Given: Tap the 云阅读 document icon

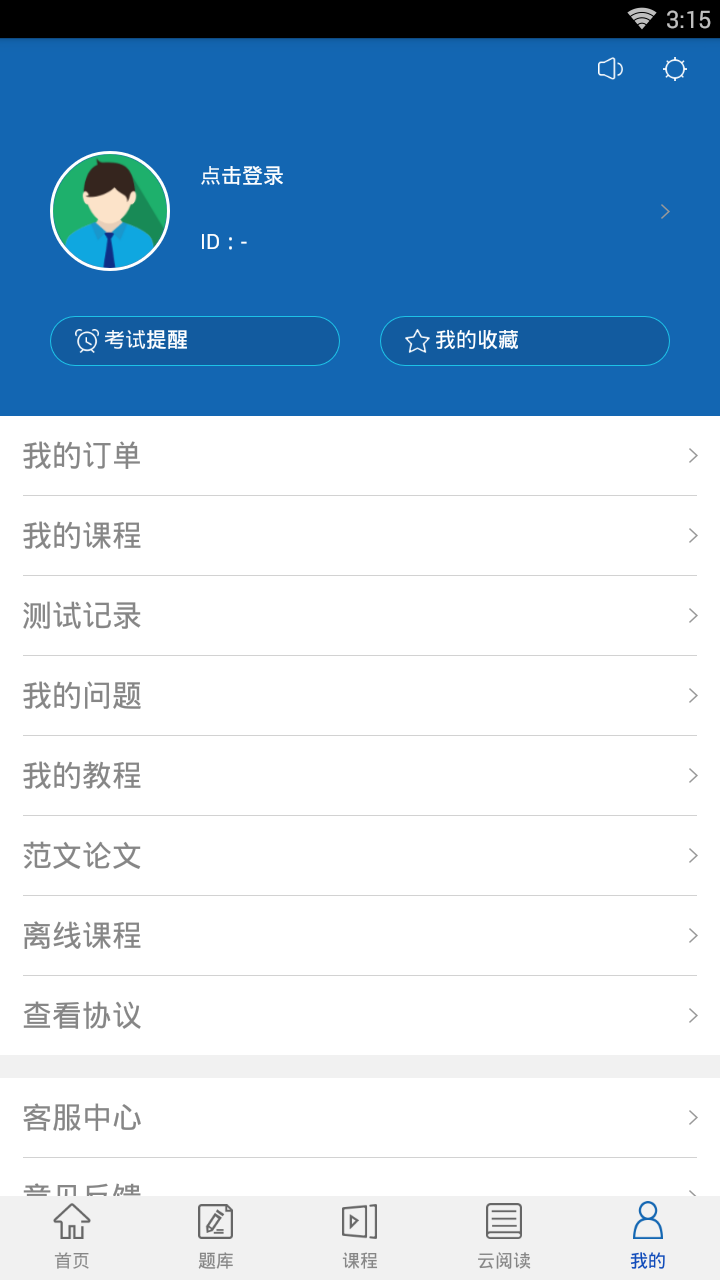Looking at the screenshot, I should point(503,1220).
